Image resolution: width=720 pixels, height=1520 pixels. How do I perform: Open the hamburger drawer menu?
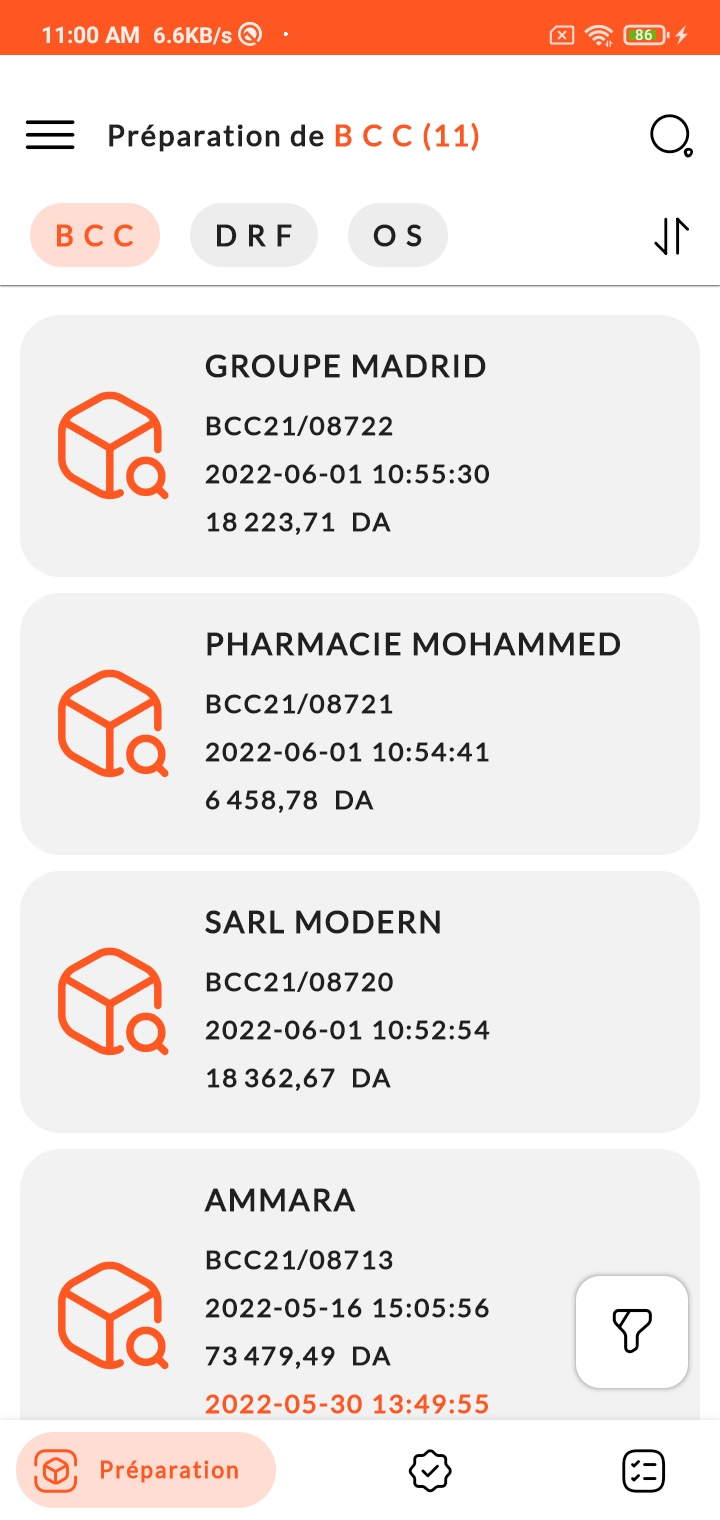[50, 135]
